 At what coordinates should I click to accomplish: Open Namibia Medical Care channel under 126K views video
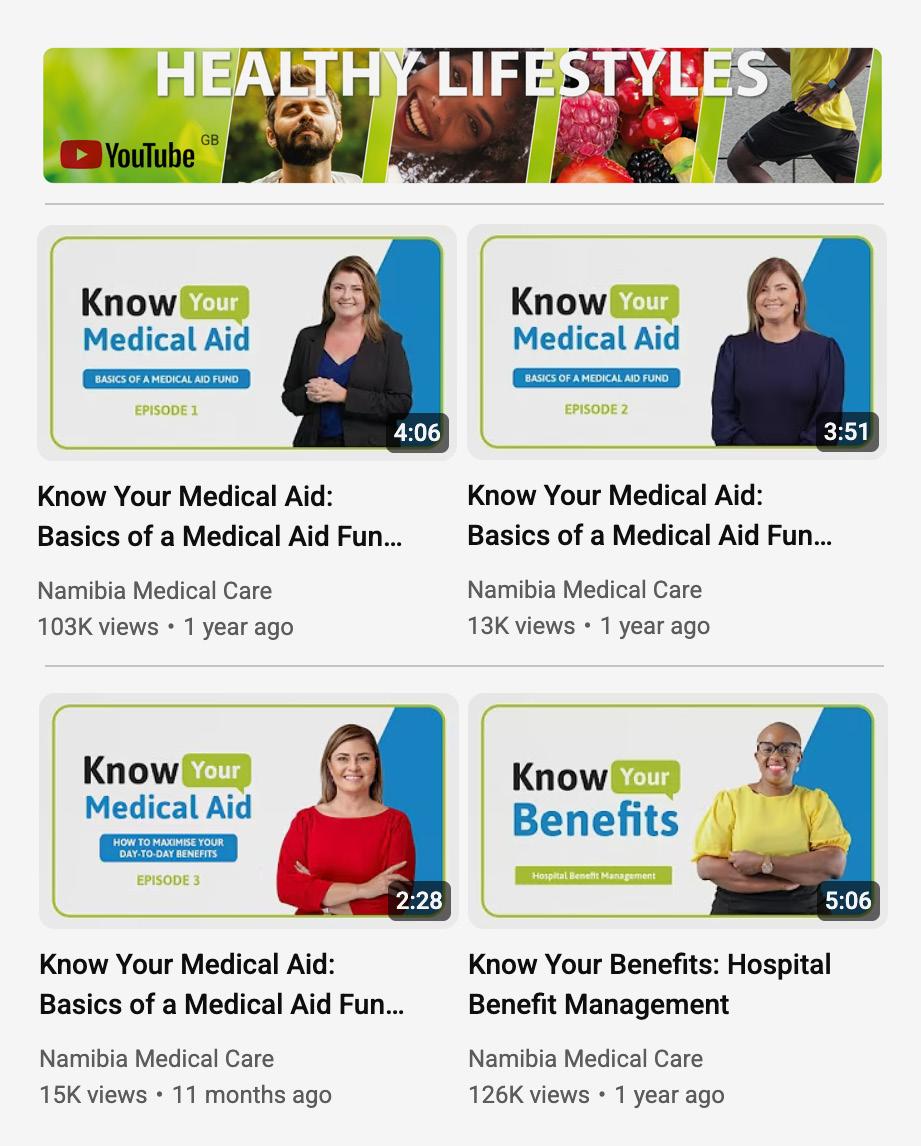tap(585, 1058)
